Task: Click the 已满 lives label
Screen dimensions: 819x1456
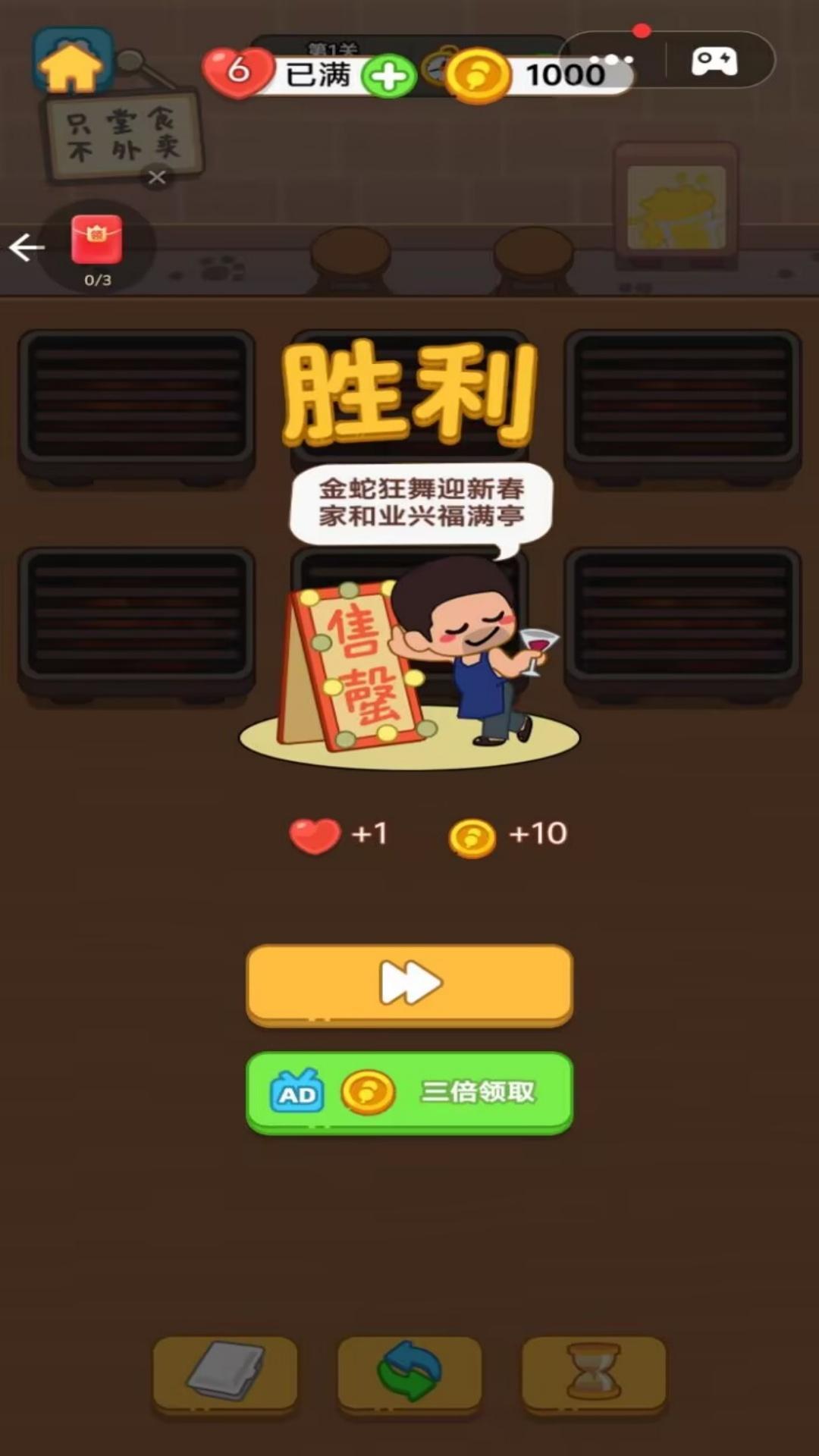Action: 318,74
